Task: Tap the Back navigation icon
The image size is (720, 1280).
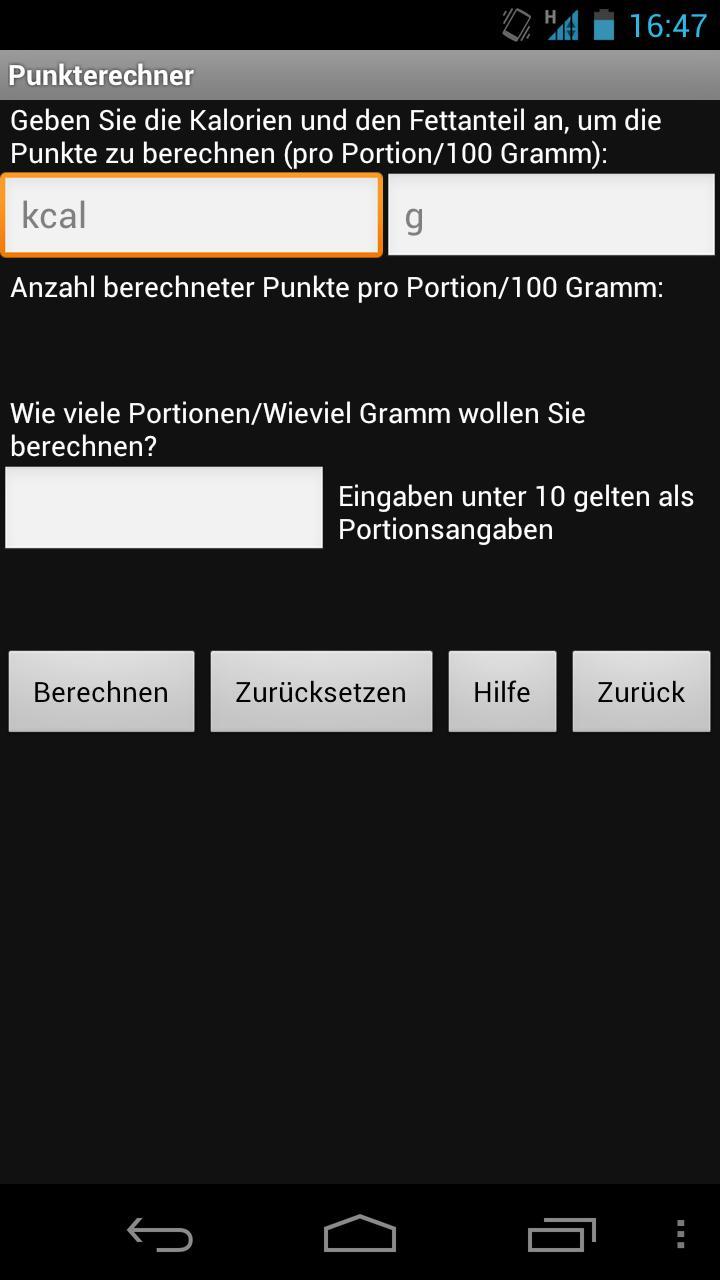Action: click(x=160, y=1235)
